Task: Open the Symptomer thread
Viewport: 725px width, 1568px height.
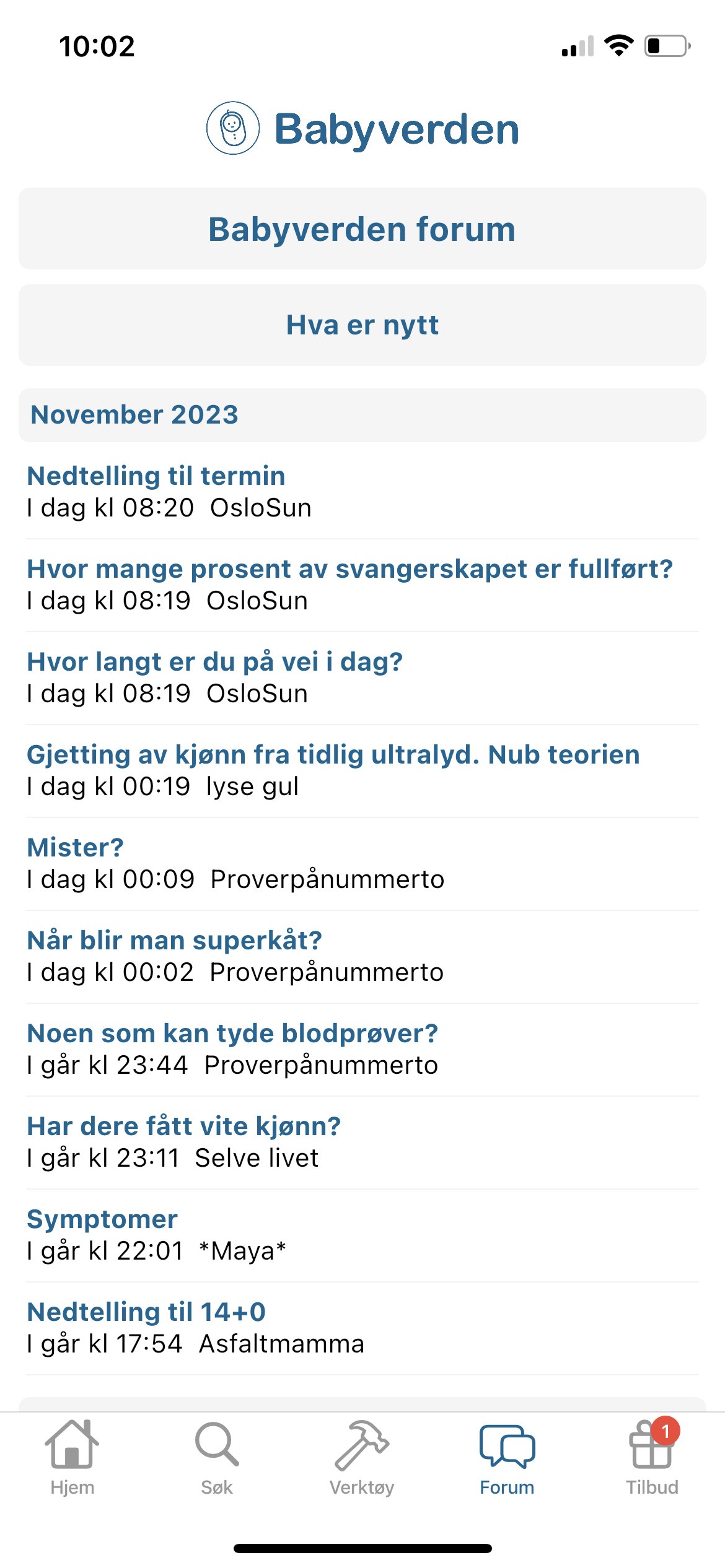Action: [x=102, y=1219]
